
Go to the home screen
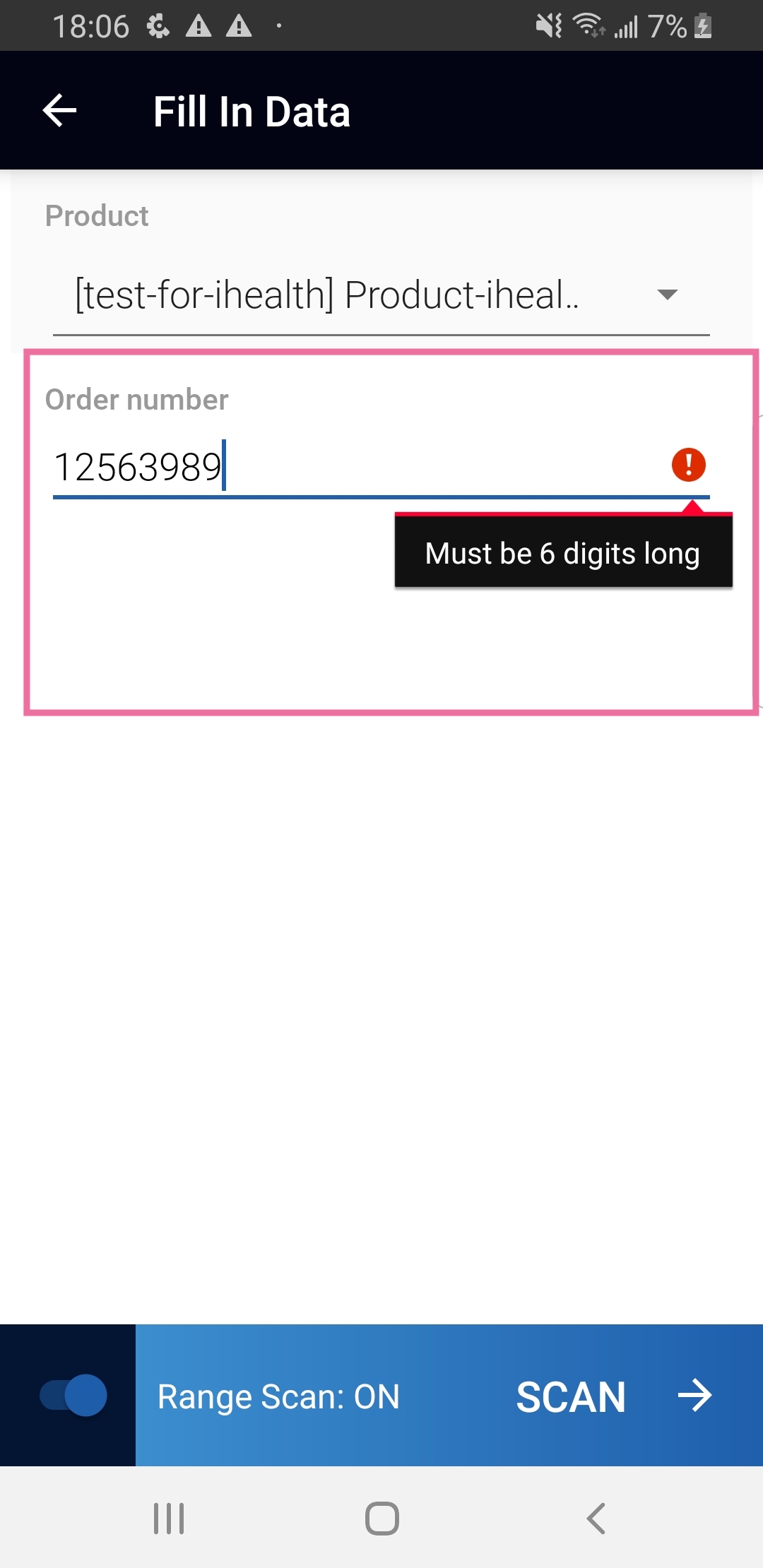click(382, 1518)
